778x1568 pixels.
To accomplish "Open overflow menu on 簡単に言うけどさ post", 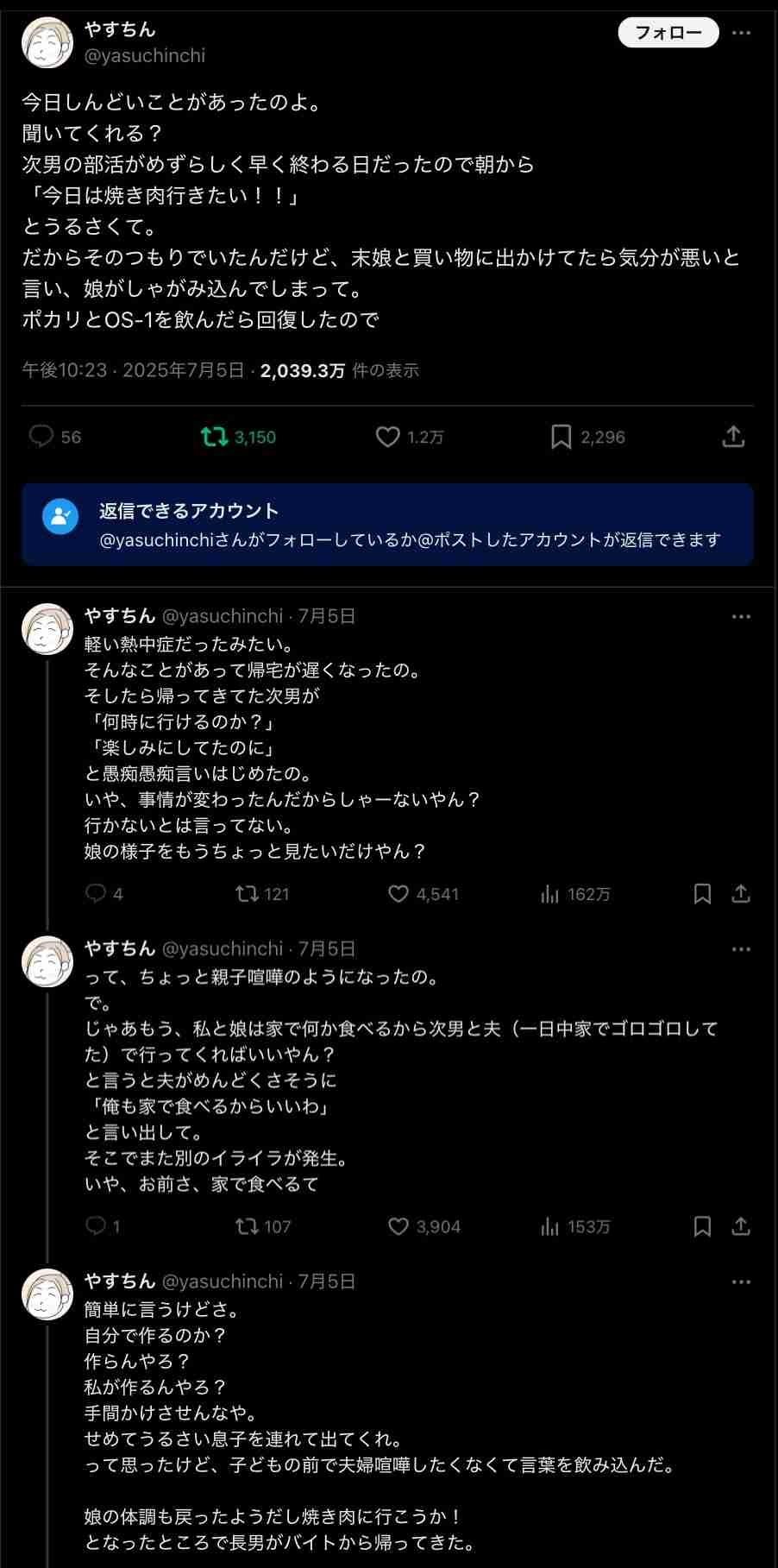I will [x=741, y=1281].
